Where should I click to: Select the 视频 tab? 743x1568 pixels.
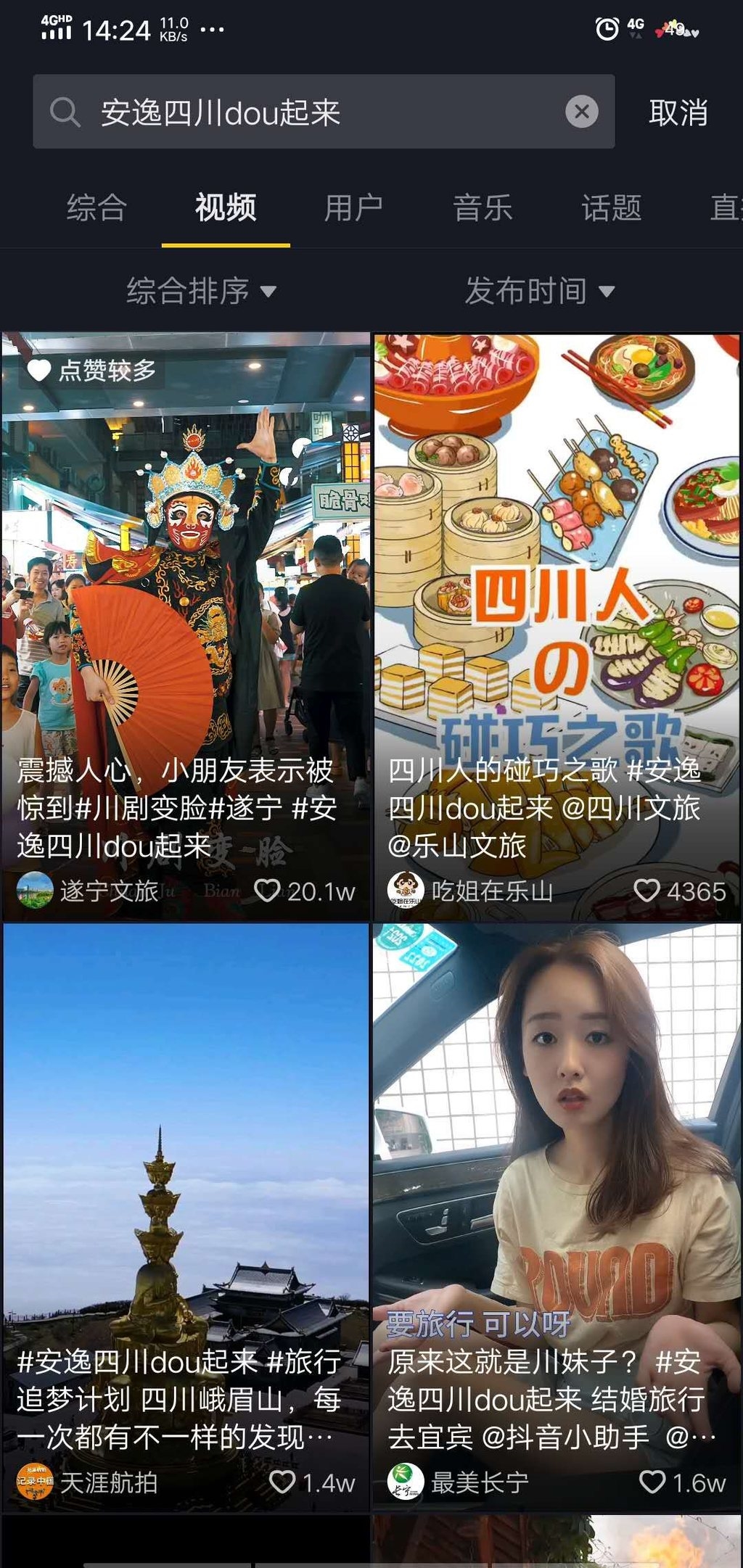tap(226, 208)
